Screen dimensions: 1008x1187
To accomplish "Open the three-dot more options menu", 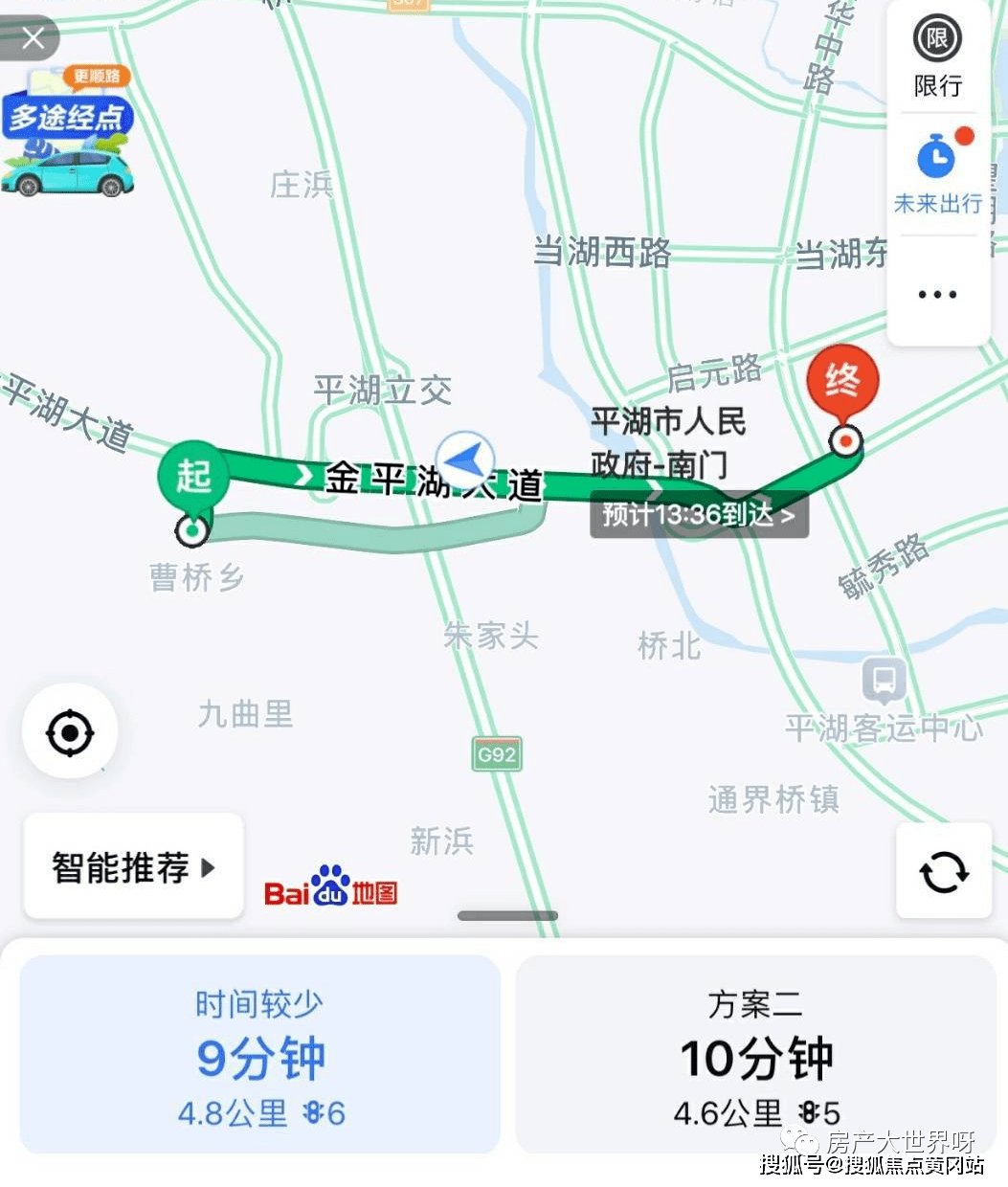I will pyautogui.click(x=937, y=294).
